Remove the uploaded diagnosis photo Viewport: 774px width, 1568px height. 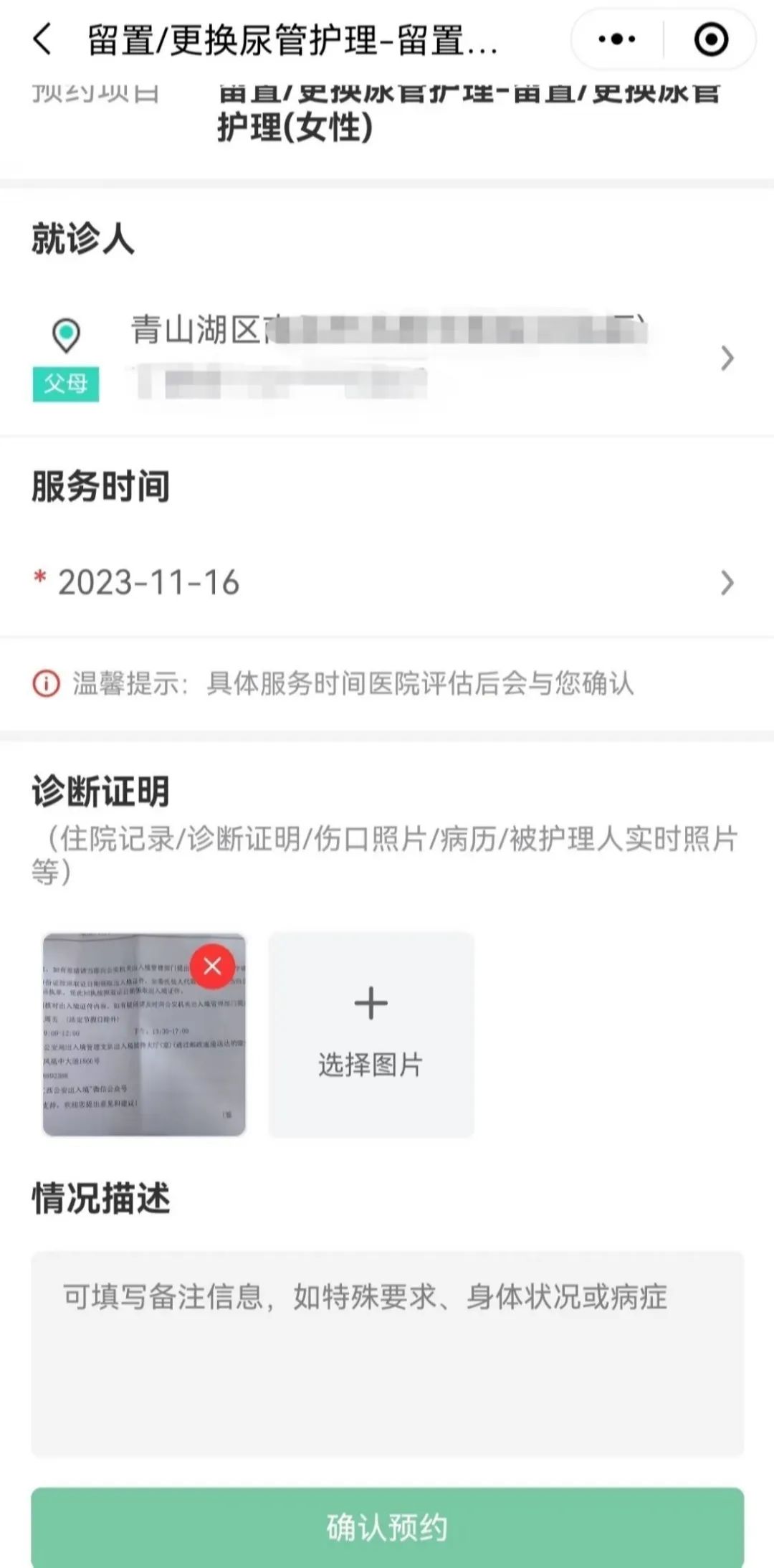point(212,966)
